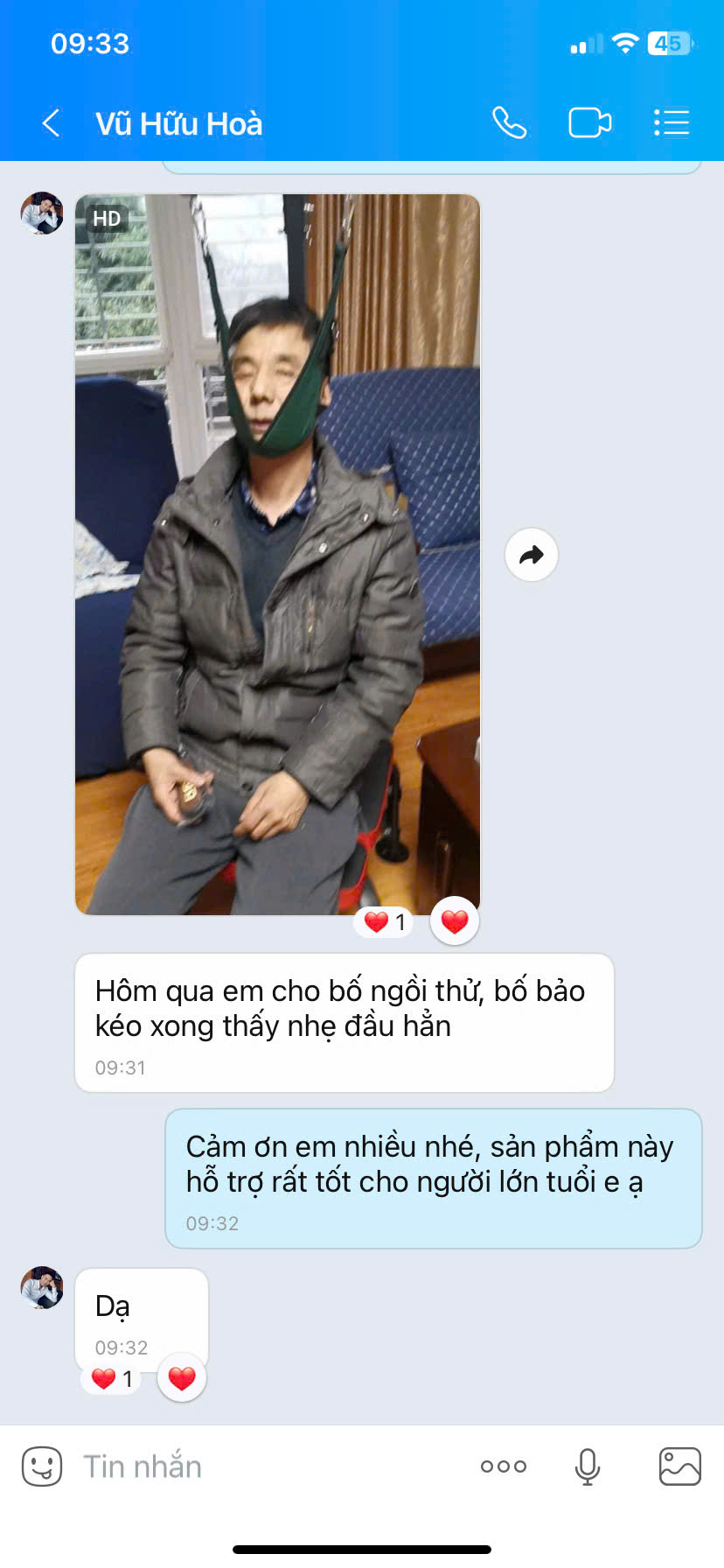Viewport: 724px width, 1568px height.
Task: Focus the "Tin nhắn" message field
Action: coord(262,1466)
